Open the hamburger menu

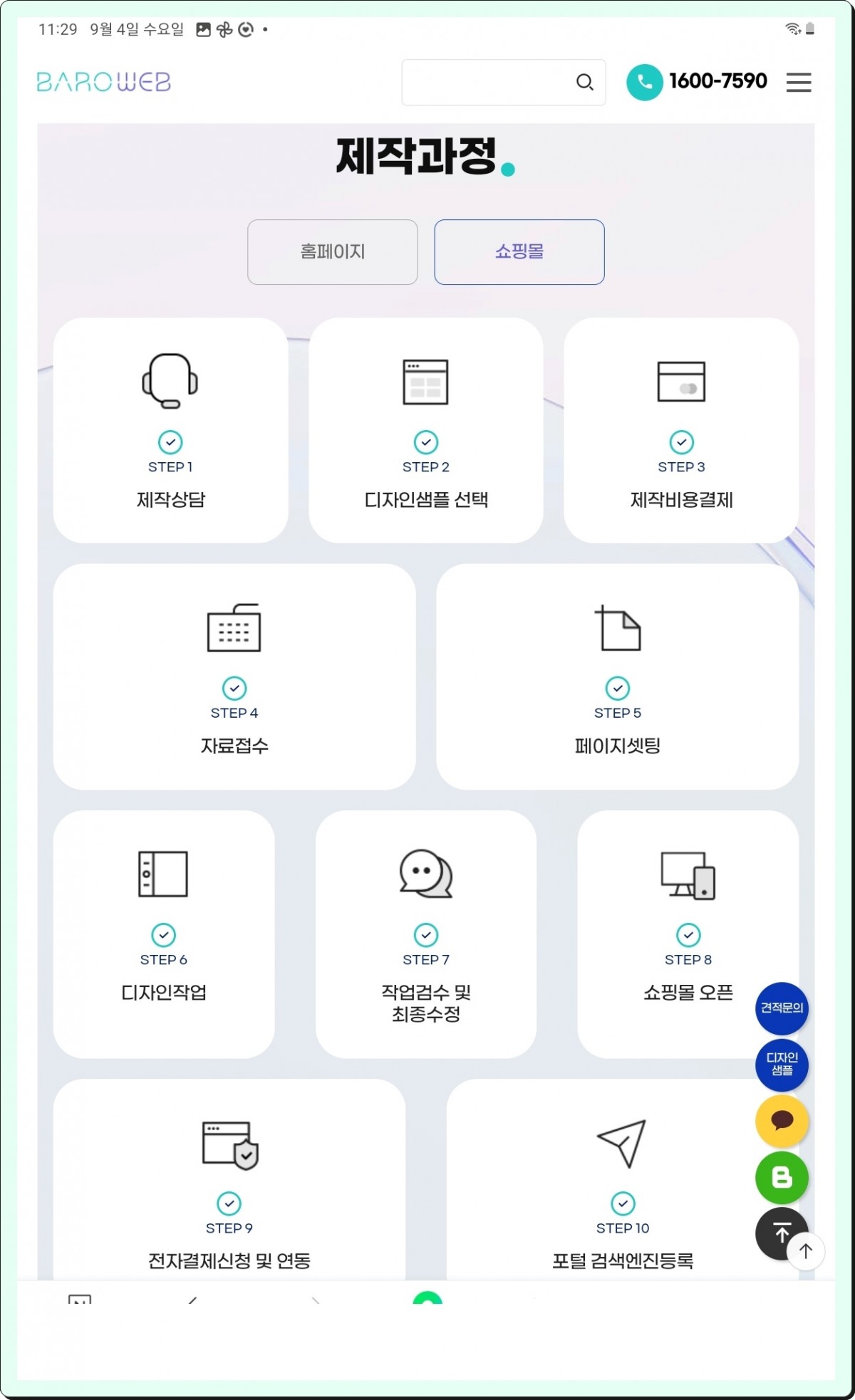(x=798, y=83)
